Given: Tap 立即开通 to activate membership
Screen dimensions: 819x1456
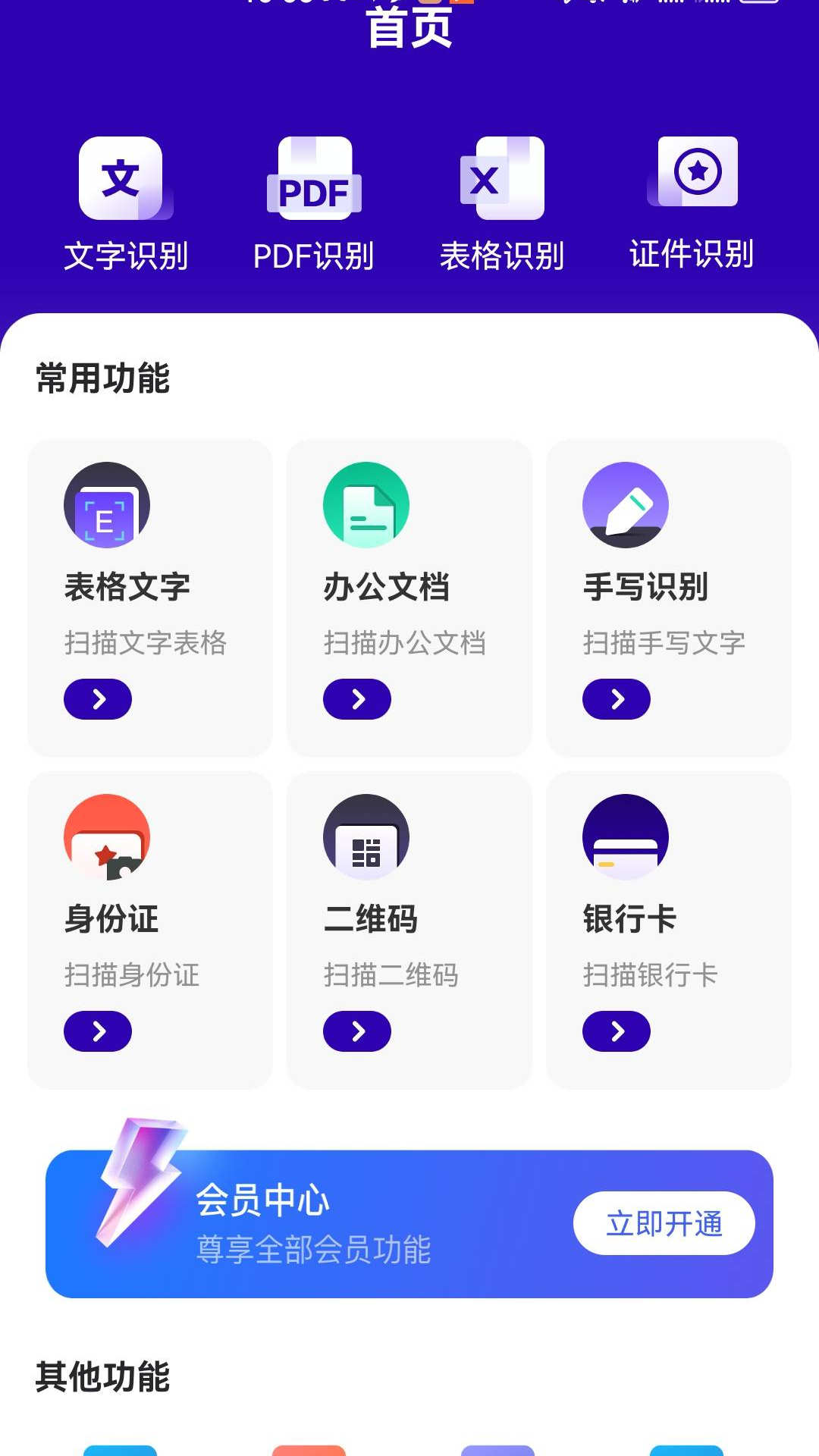Looking at the screenshot, I should 665,1222.
